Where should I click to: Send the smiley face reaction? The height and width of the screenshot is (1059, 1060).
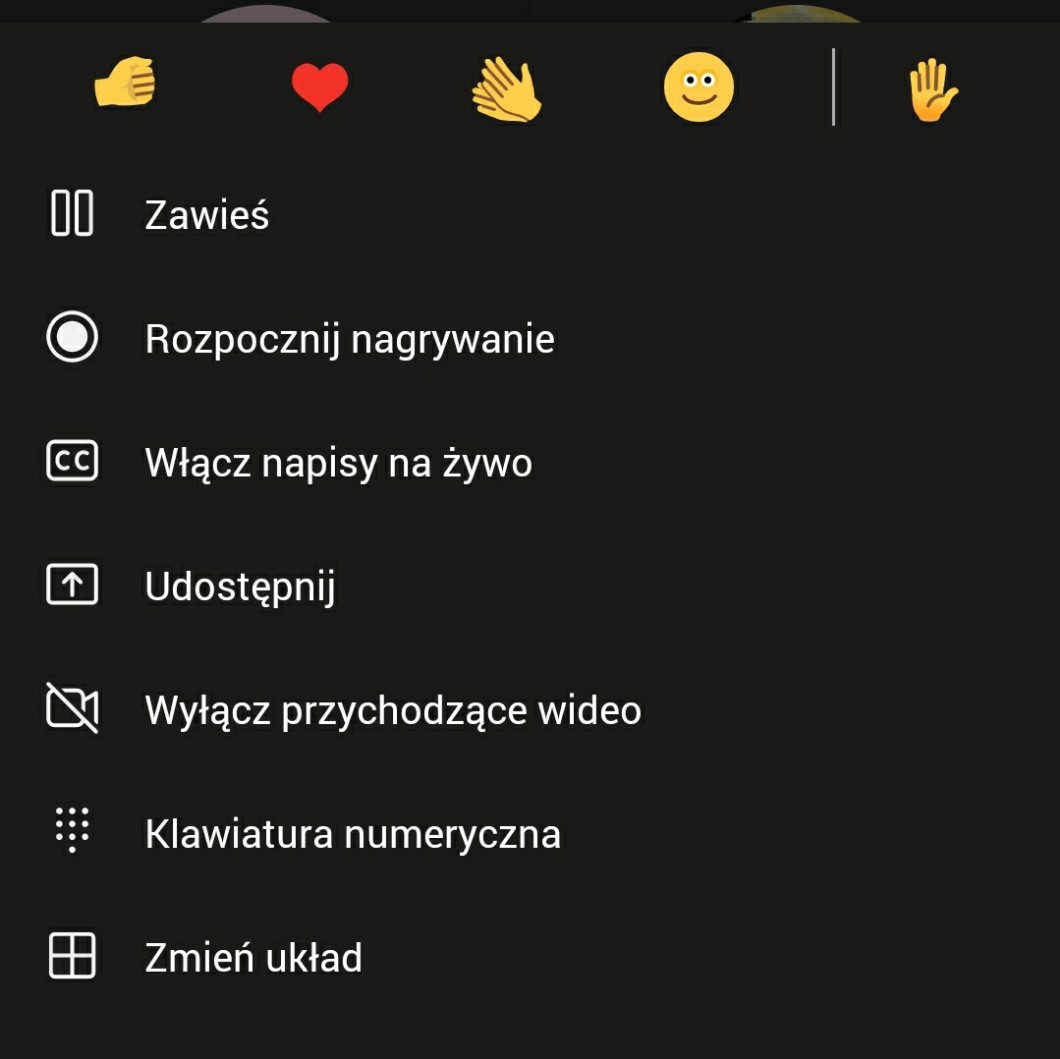click(698, 88)
